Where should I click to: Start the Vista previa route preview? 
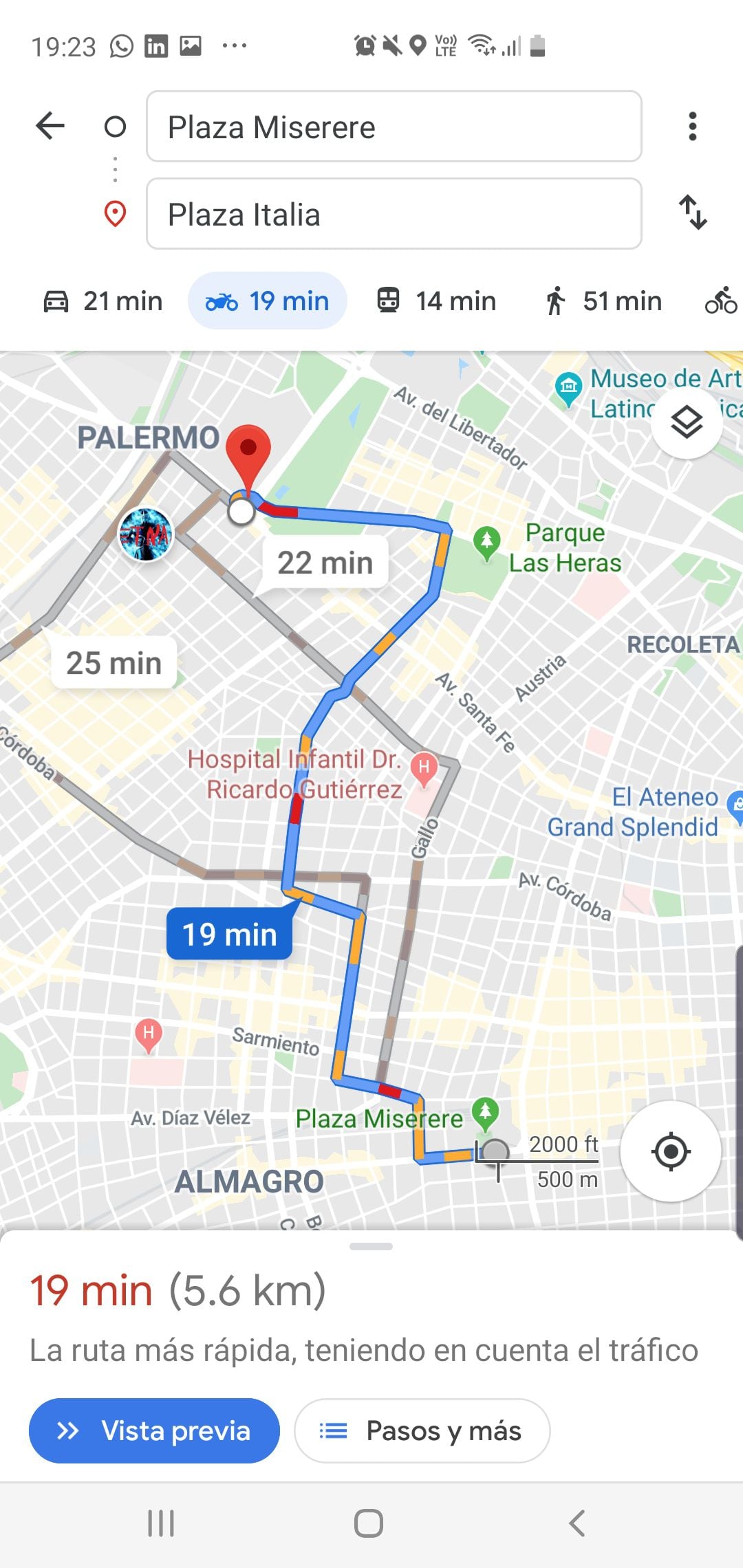click(x=154, y=1430)
